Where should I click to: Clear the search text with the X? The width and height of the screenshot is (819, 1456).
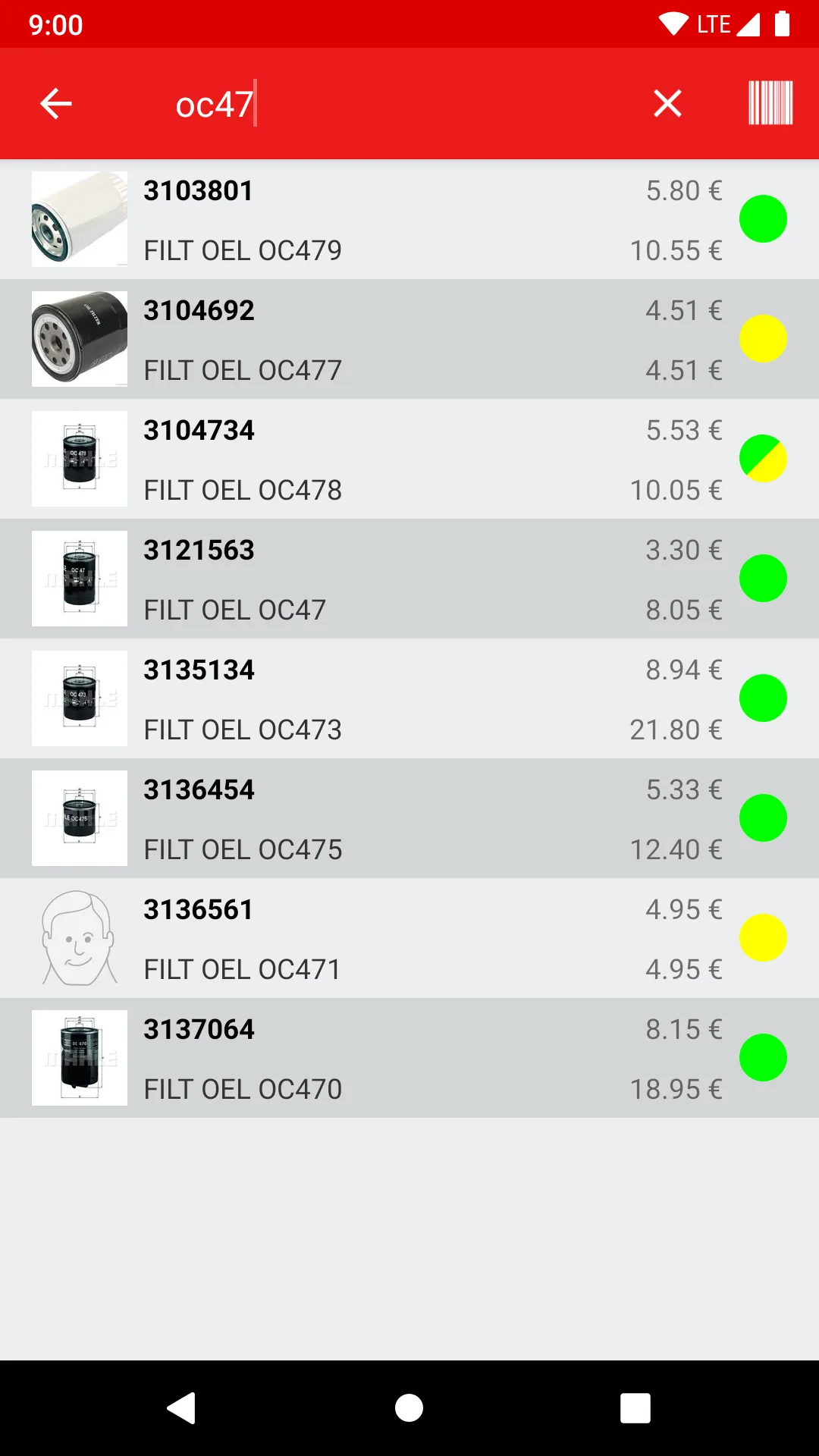(x=667, y=104)
